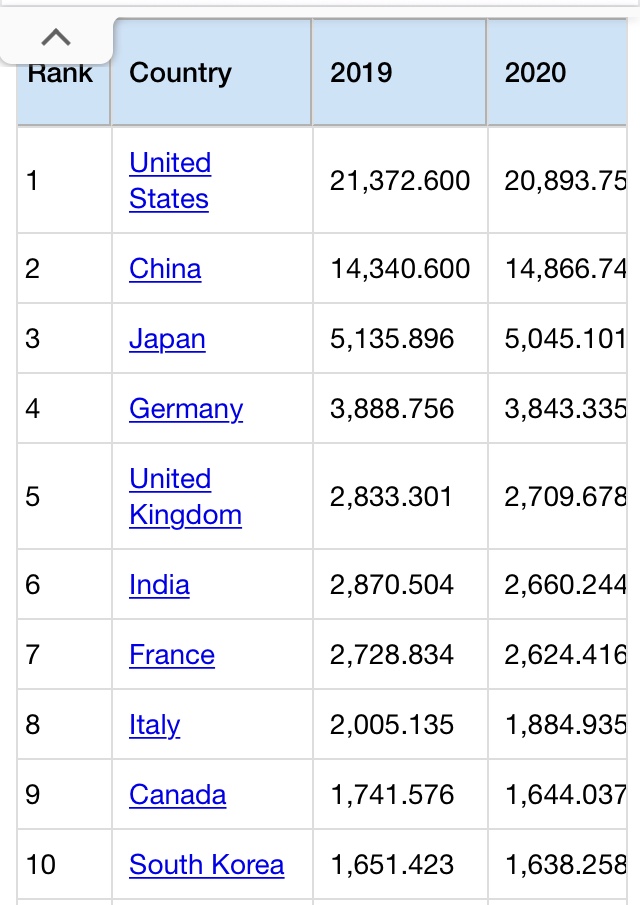Screen dimensions: 640x905
Task: Visit the United Kingdom link
Action: [x=185, y=497]
